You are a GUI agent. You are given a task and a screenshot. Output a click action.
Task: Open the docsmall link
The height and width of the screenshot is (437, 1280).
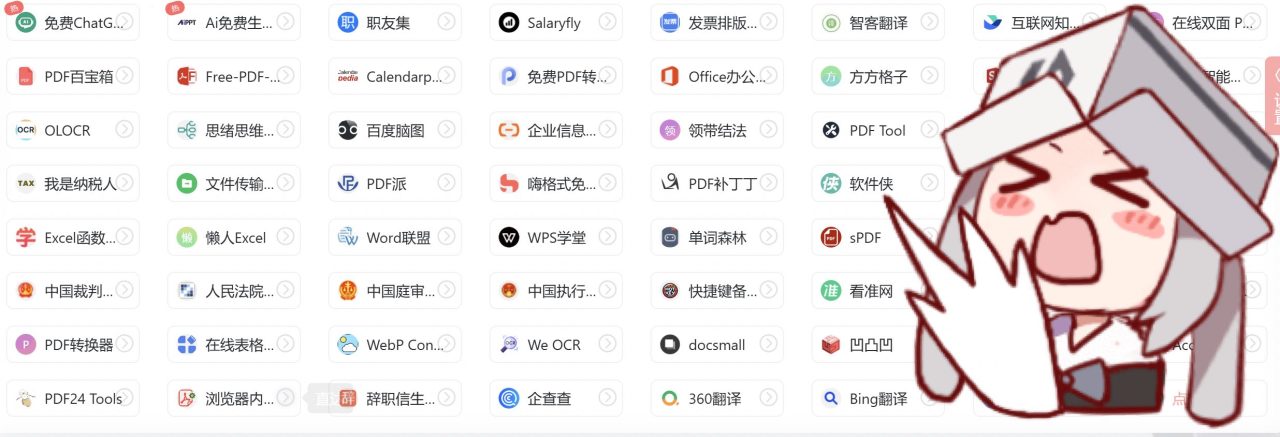point(716,345)
